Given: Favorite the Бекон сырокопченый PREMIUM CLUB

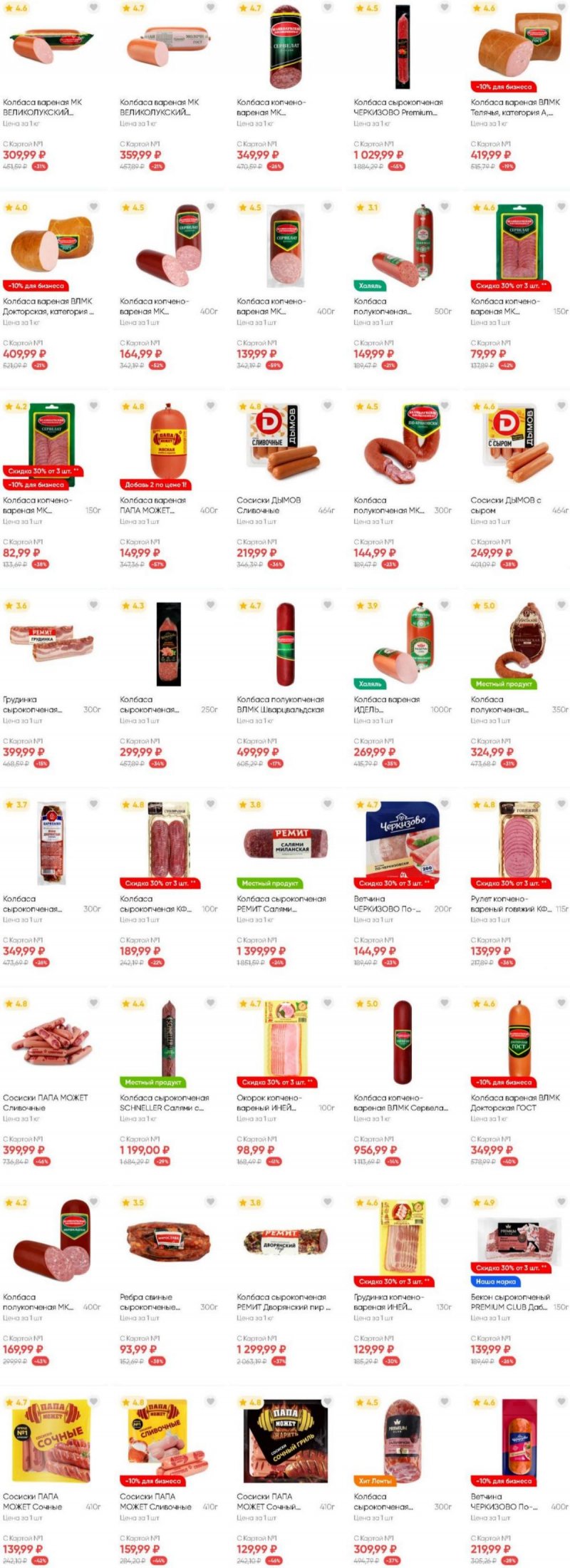Looking at the screenshot, I should coord(561,1202).
